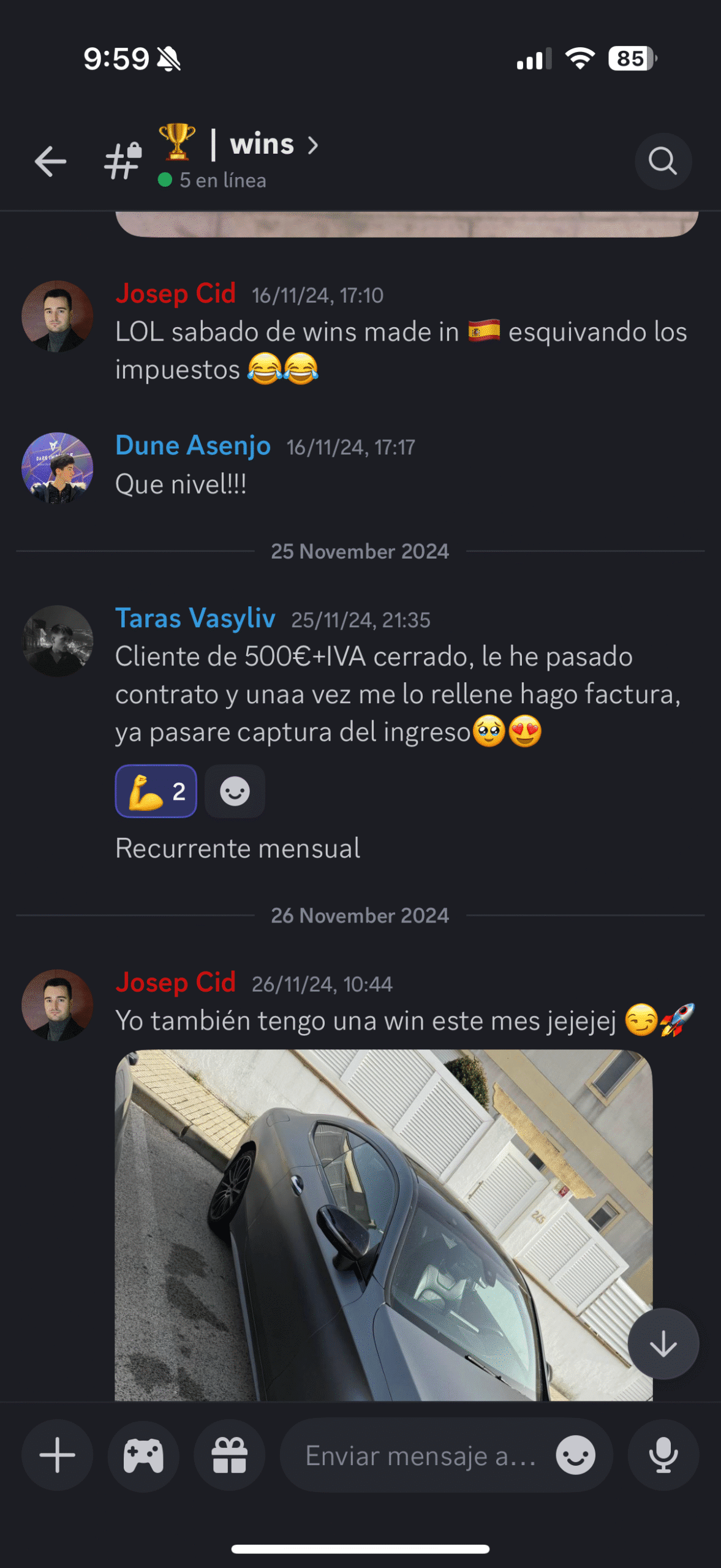This screenshot has width=721, height=1568.
Task: Jump to the latest messages
Action: (x=663, y=1344)
